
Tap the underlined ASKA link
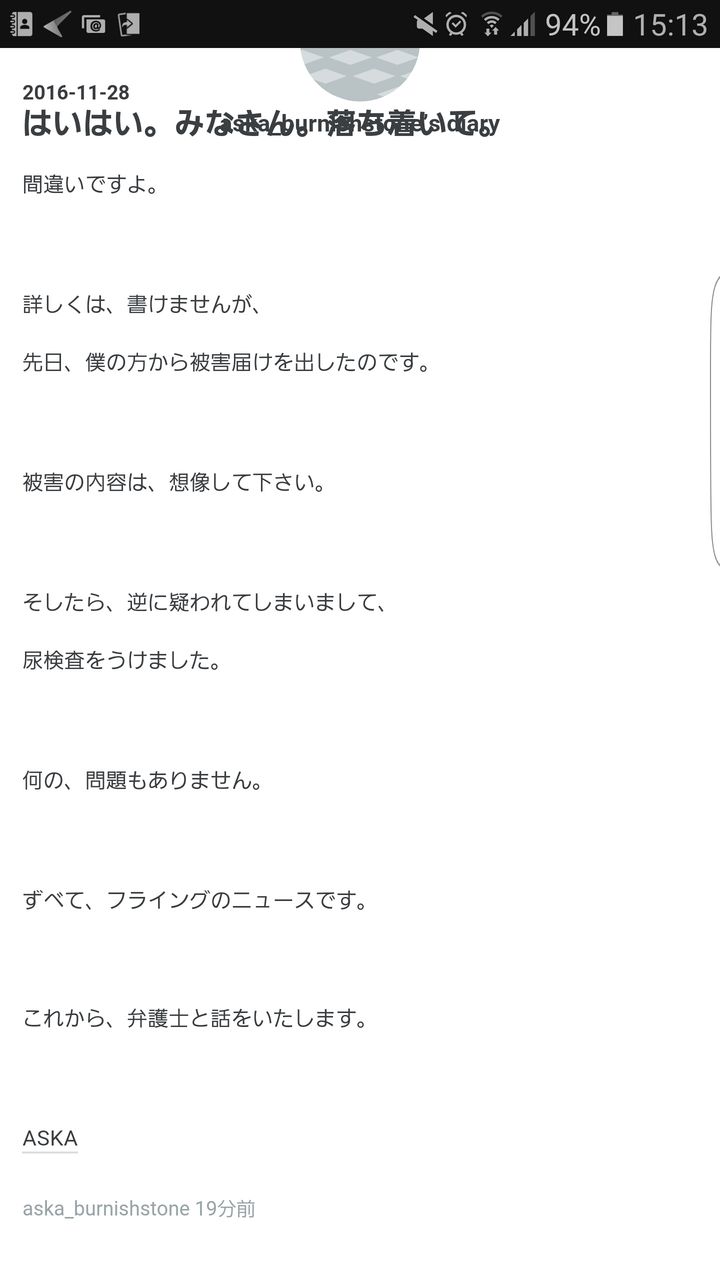coord(50,1139)
